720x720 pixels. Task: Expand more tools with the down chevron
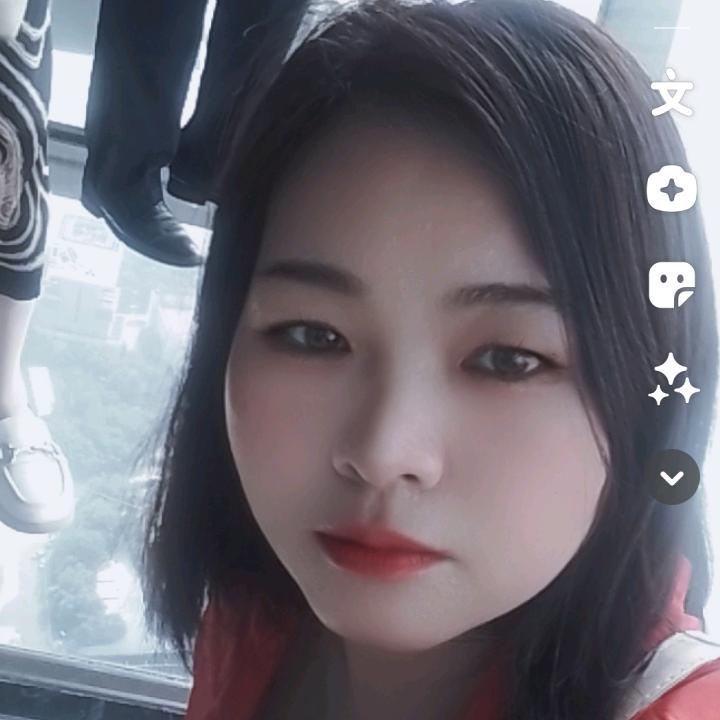pyautogui.click(x=672, y=477)
